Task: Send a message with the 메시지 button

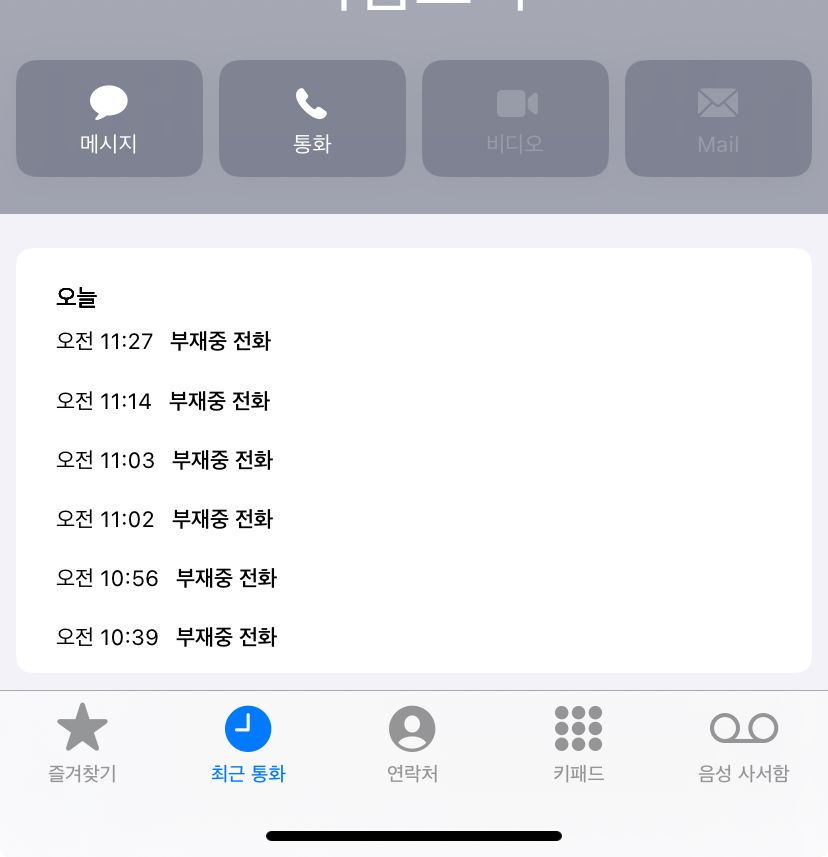Action: (109, 119)
